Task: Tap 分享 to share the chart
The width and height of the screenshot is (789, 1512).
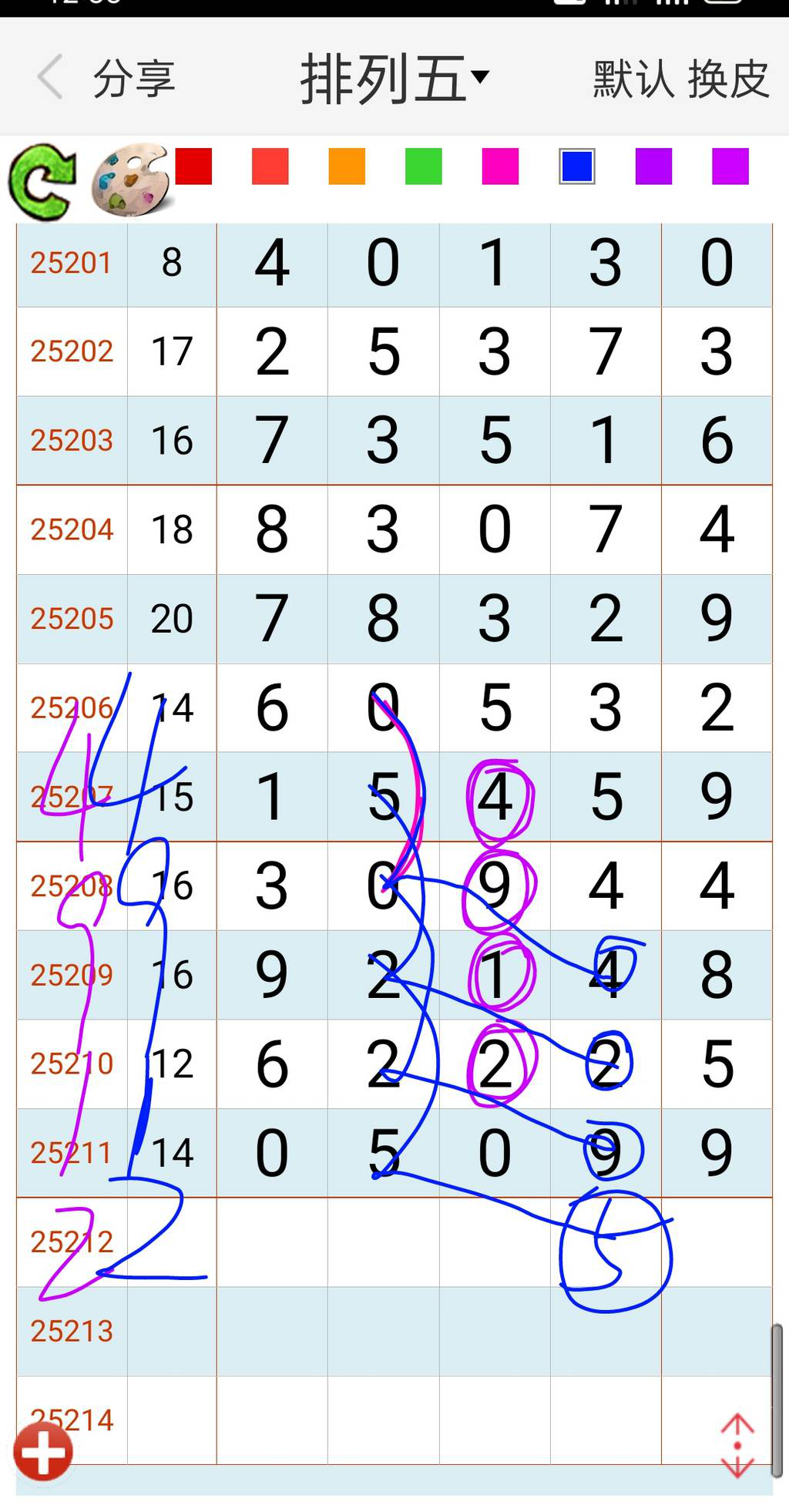Action: point(134,79)
